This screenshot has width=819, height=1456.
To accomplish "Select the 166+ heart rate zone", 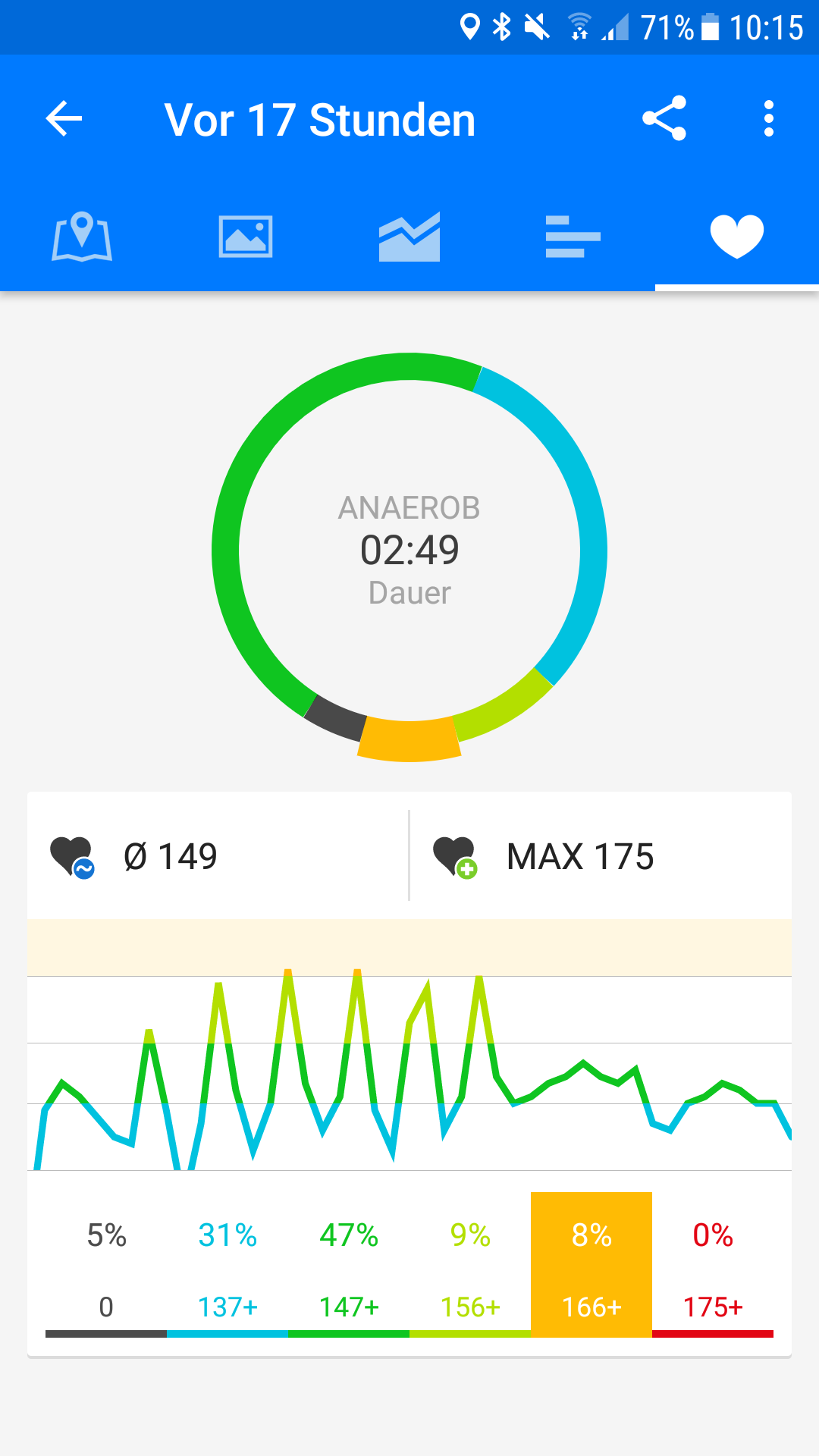I will coord(591,1266).
